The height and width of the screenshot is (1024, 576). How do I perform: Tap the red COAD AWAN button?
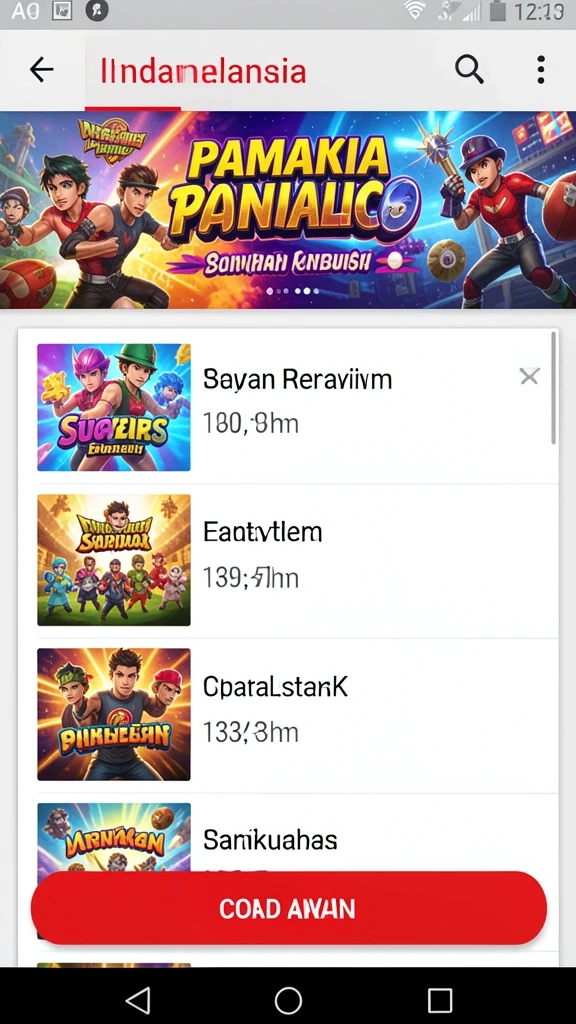[x=288, y=908]
